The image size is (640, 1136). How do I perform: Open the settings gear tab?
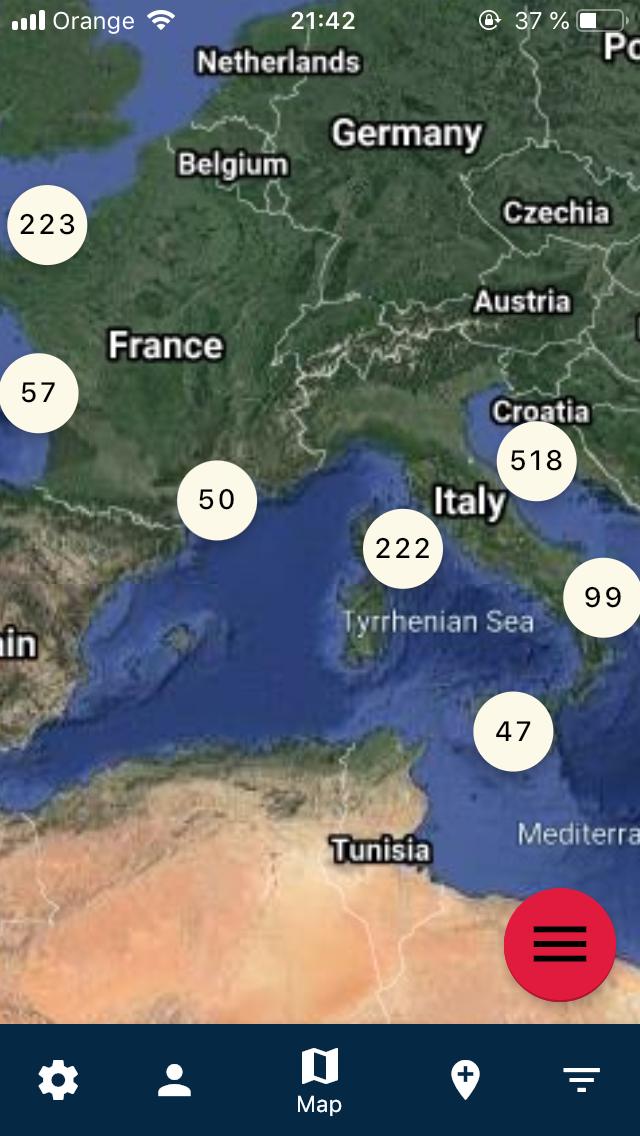[58, 1080]
